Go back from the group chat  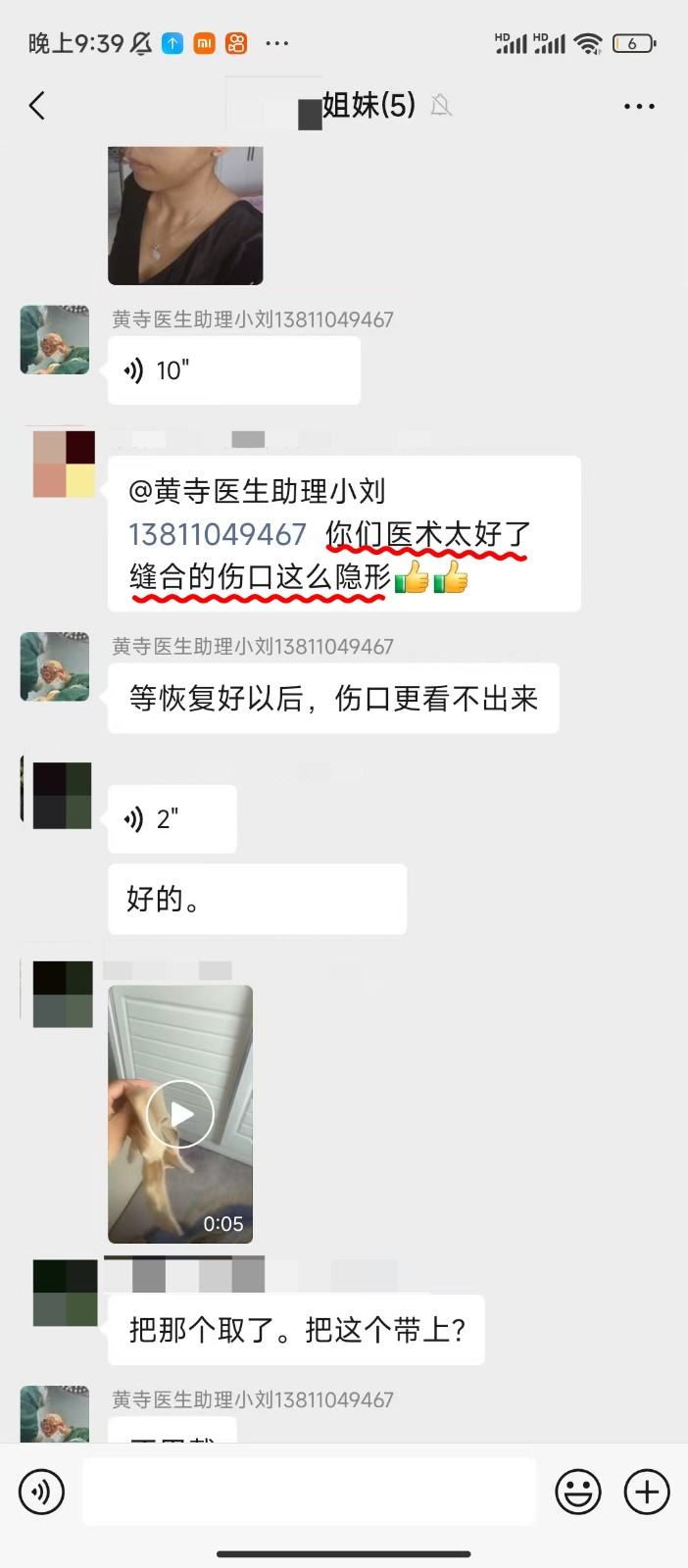tap(37, 106)
